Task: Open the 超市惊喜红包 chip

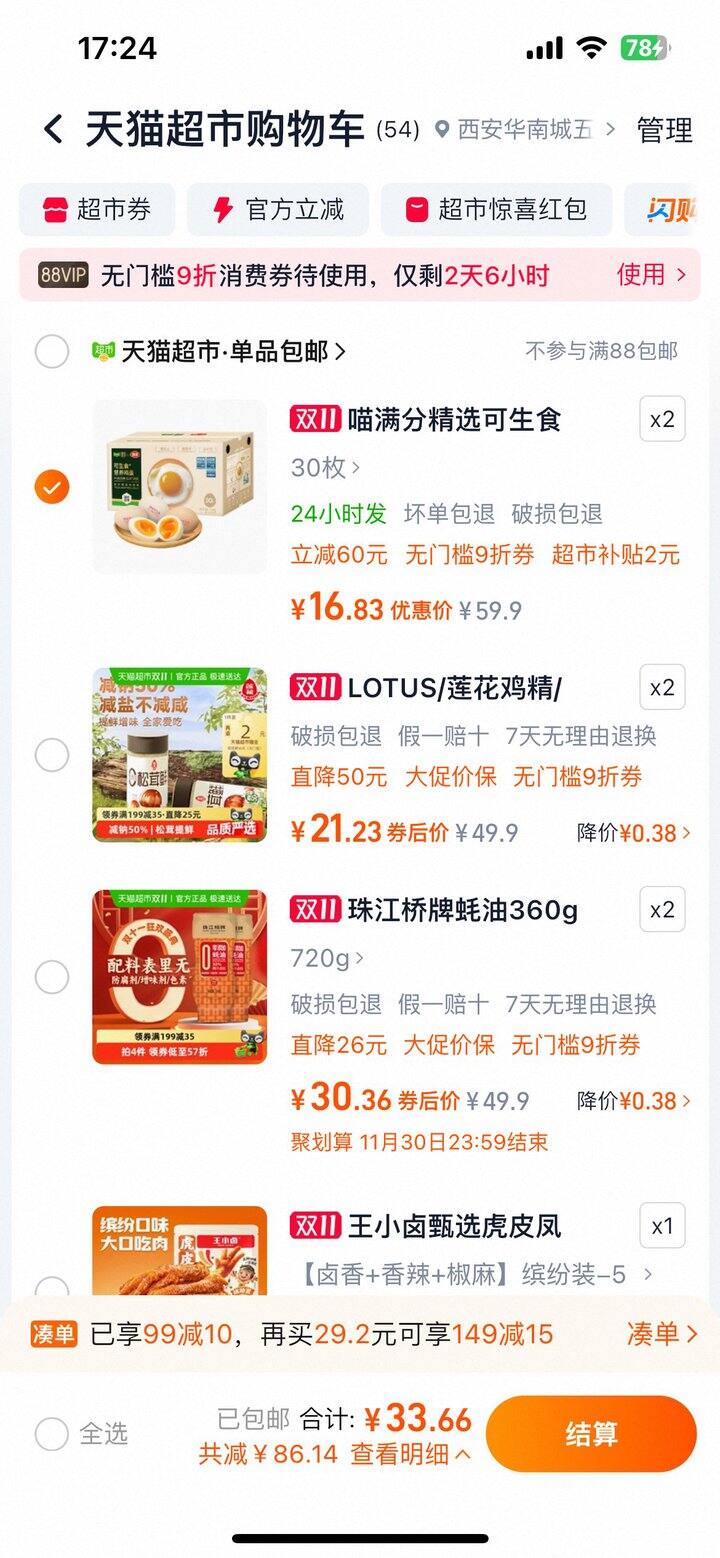Action: (496, 210)
